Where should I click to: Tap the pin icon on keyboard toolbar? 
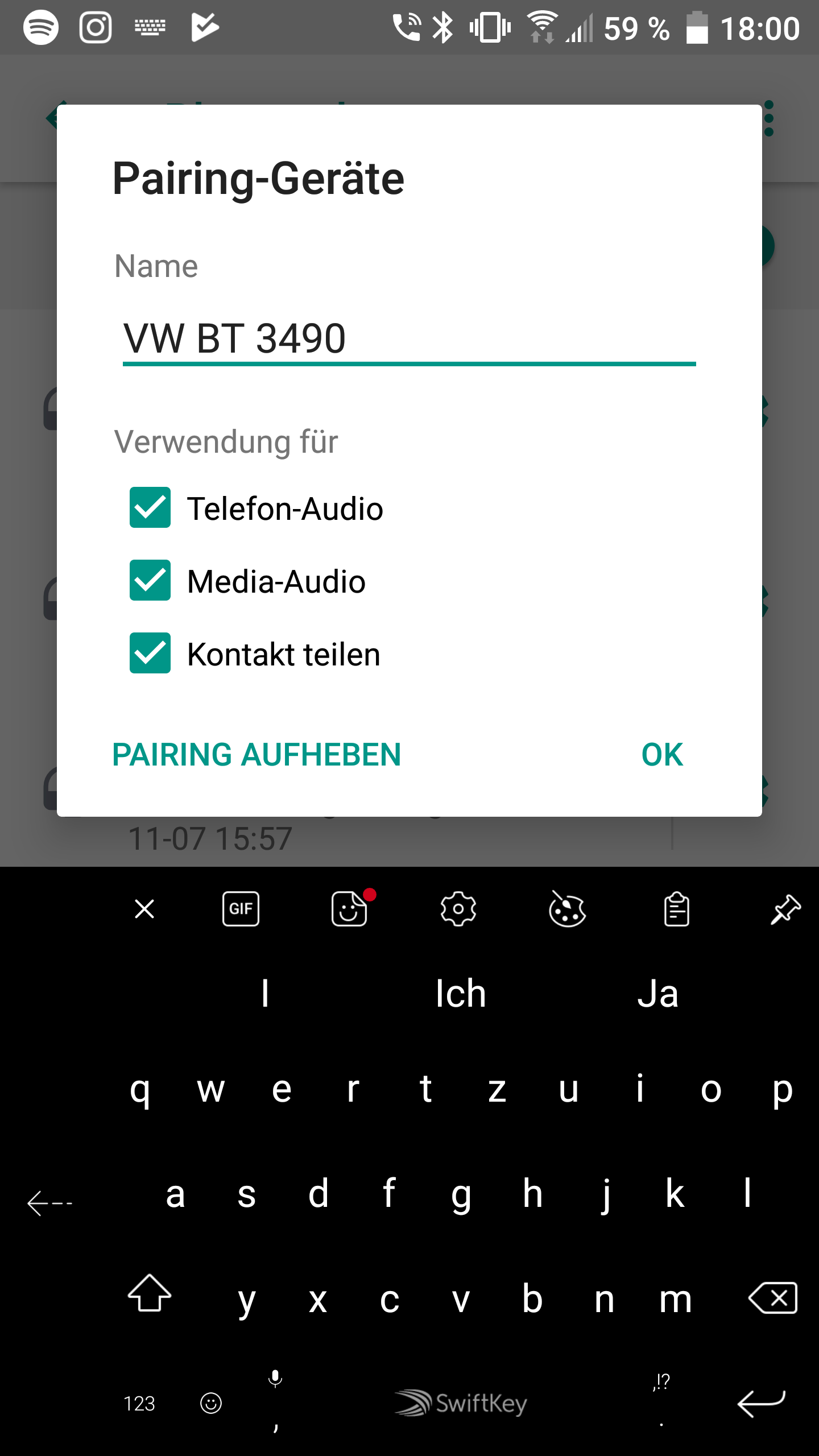(785, 909)
